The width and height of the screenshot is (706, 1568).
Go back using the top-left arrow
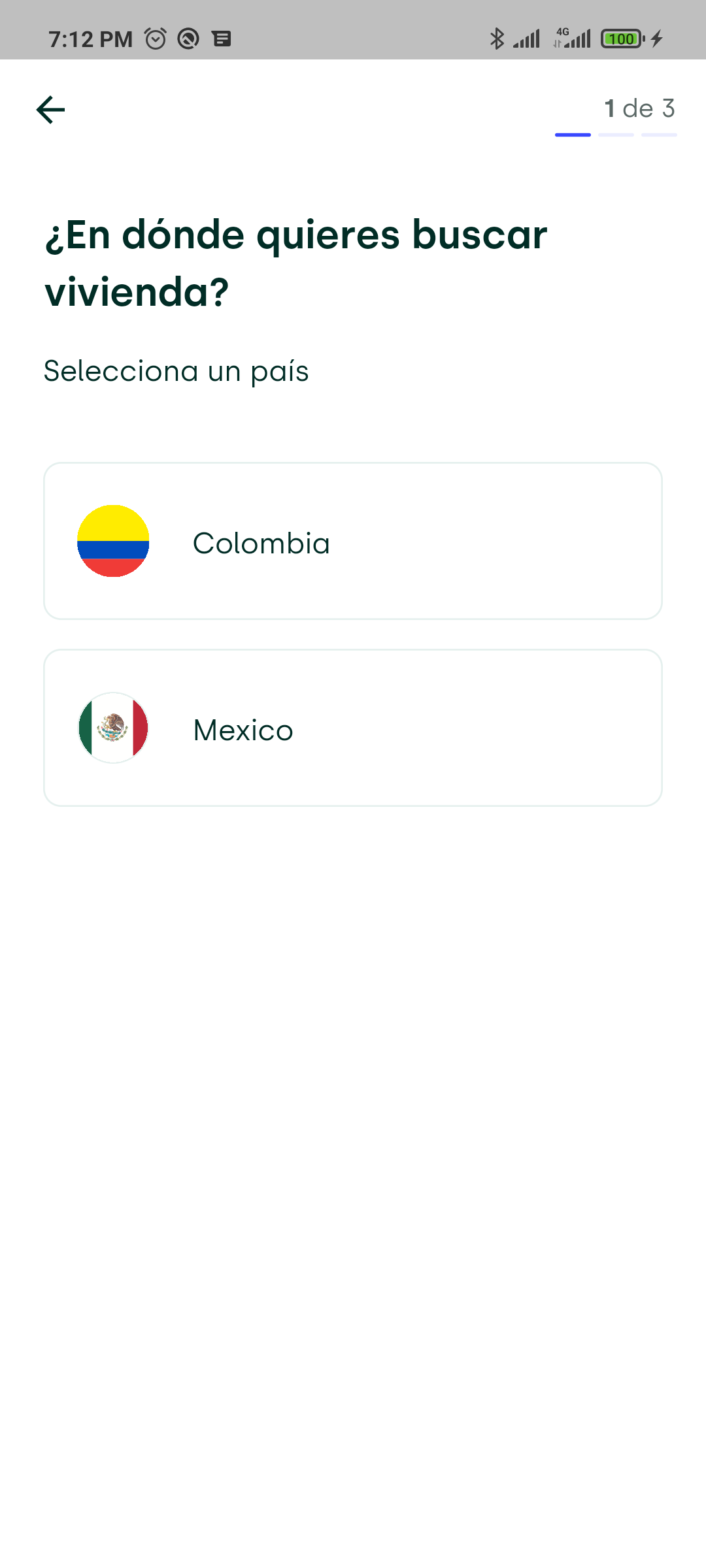[50, 109]
